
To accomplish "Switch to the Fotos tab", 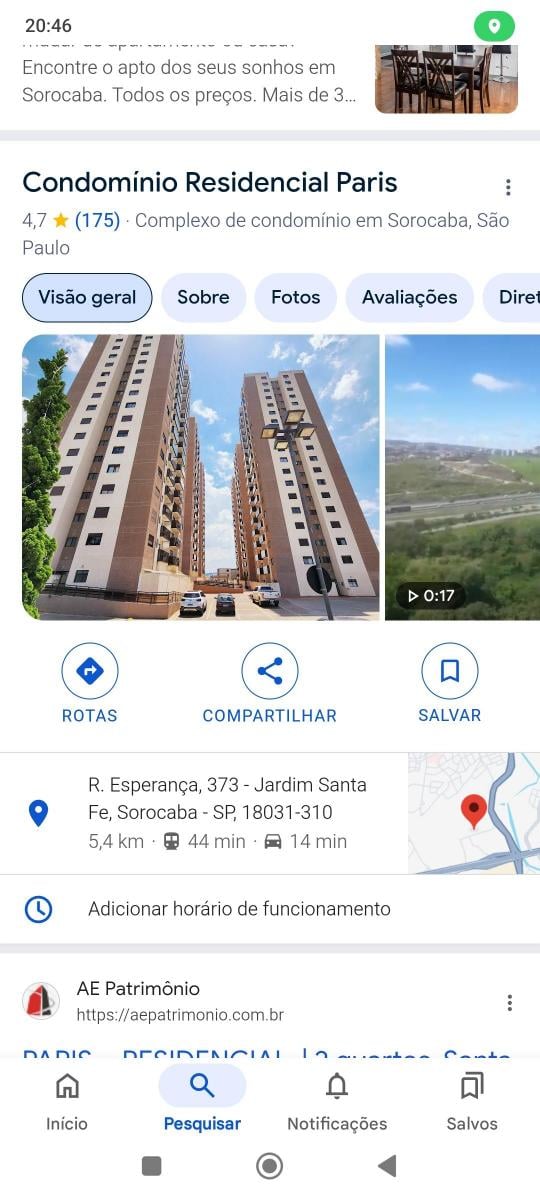I will (x=296, y=297).
